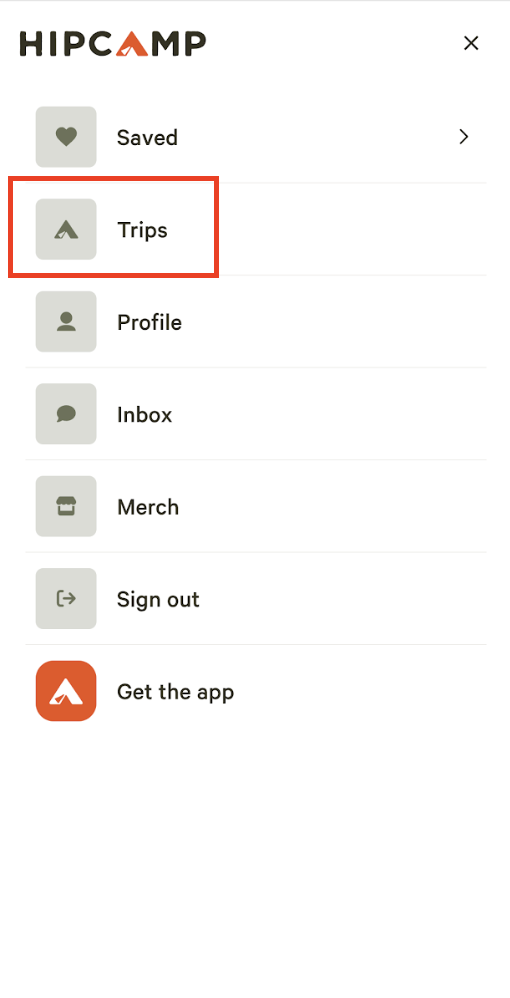Go to Trips
The image size is (510, 998).
tap(256, 229)
